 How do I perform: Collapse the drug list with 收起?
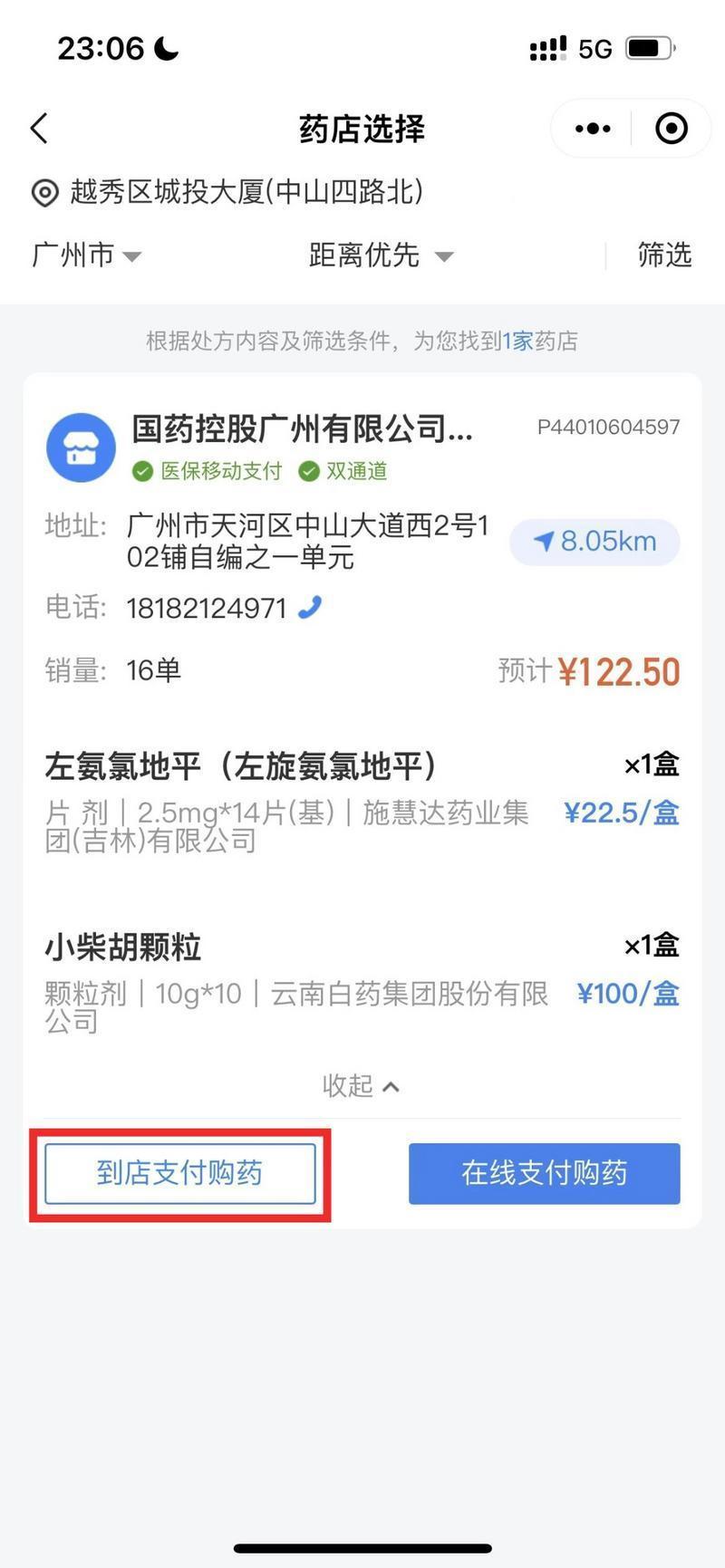click(x=361, y=1085)
